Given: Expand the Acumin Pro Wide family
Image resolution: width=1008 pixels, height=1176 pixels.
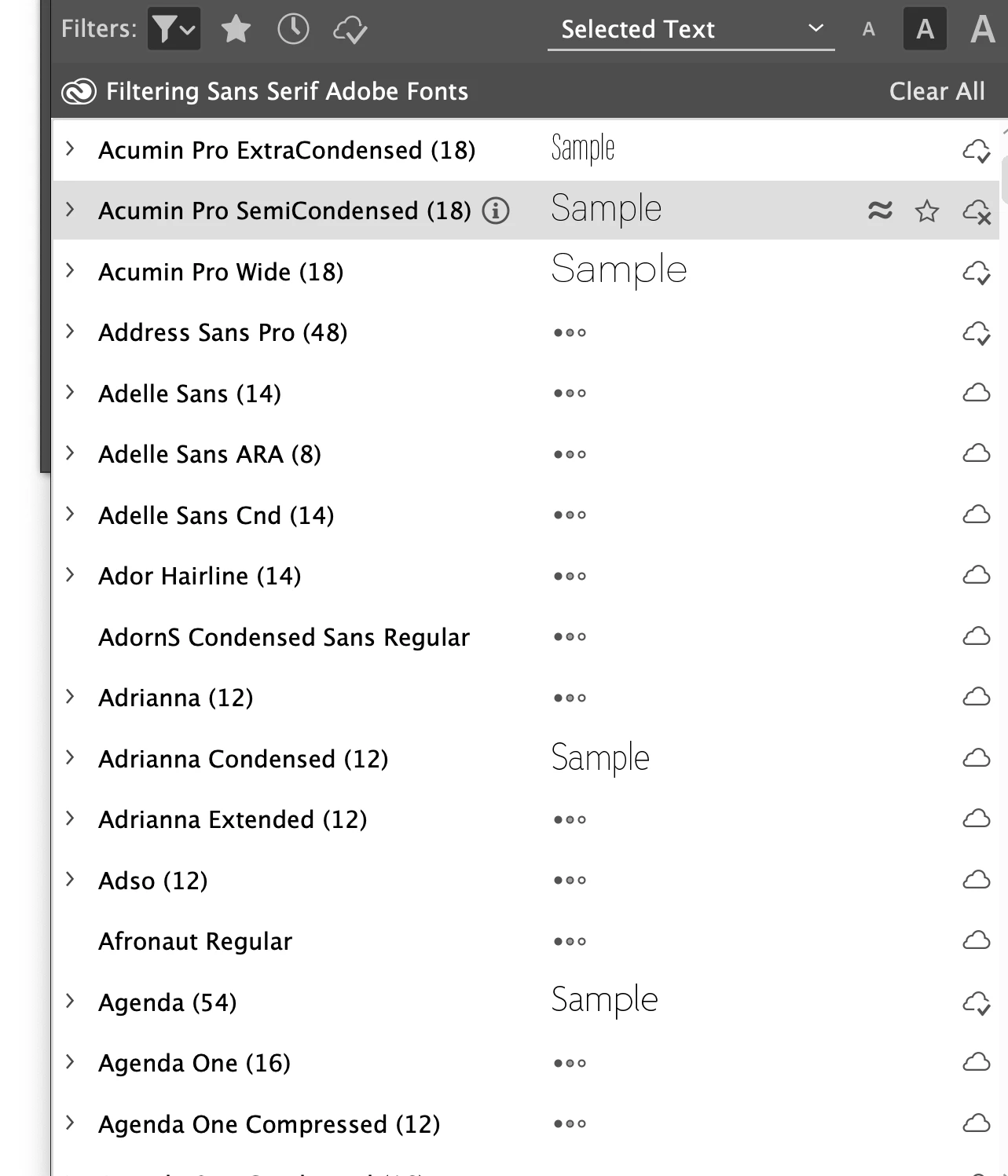Looking at the screenshot, I should click(x=71, y=271).
